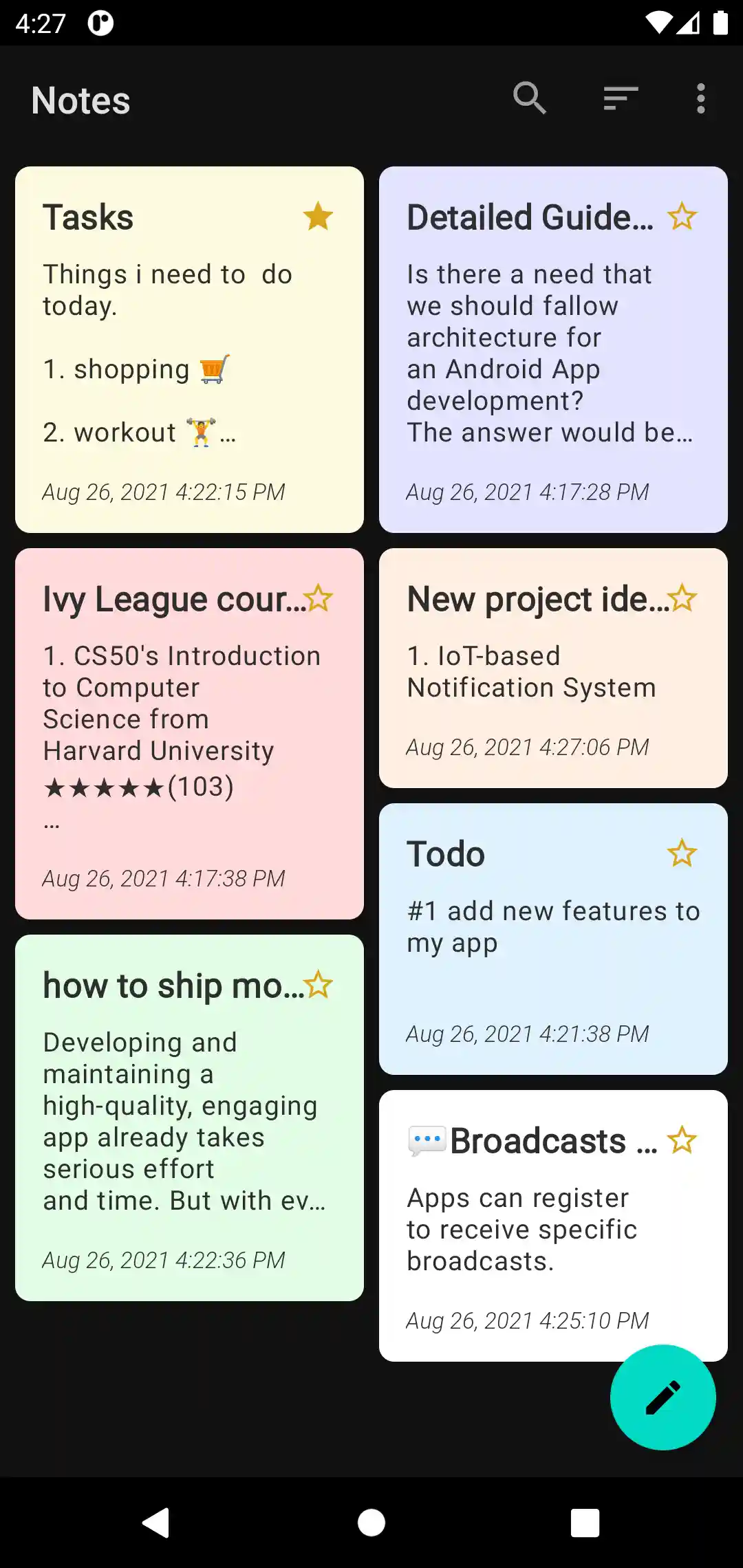This screenshot has height=1568, width=743.
Task: Star the Ivy League courses note
Action: (318, 598)
